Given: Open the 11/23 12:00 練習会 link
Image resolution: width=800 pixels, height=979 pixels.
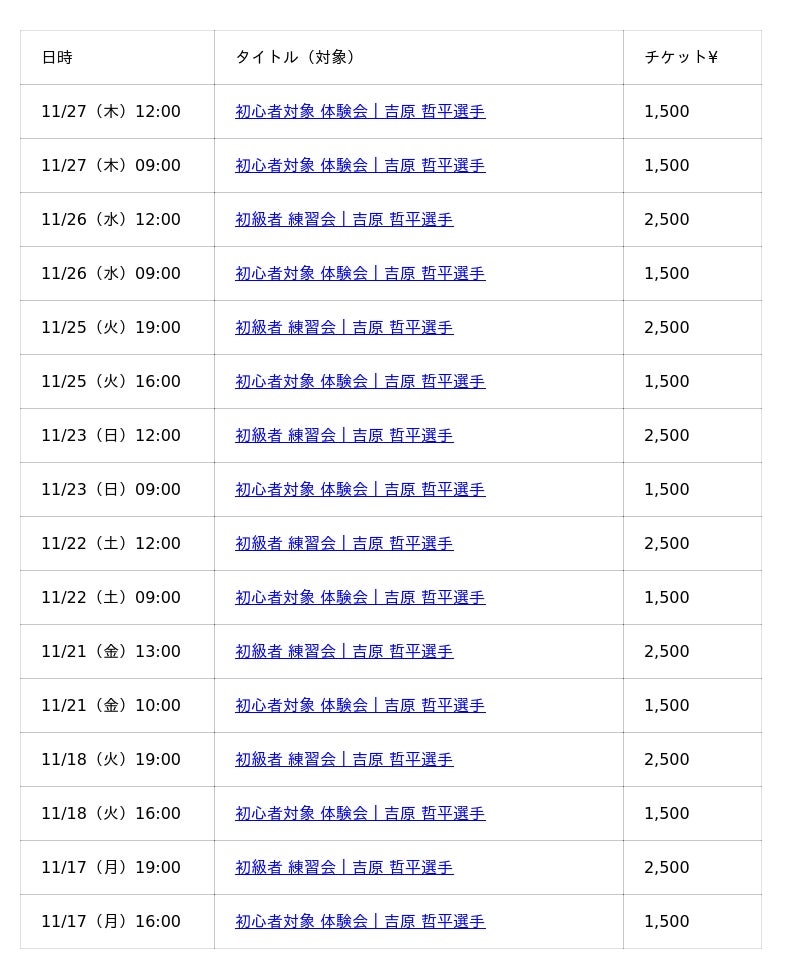Looking at the screenshot, I should [x=344, y=436].
